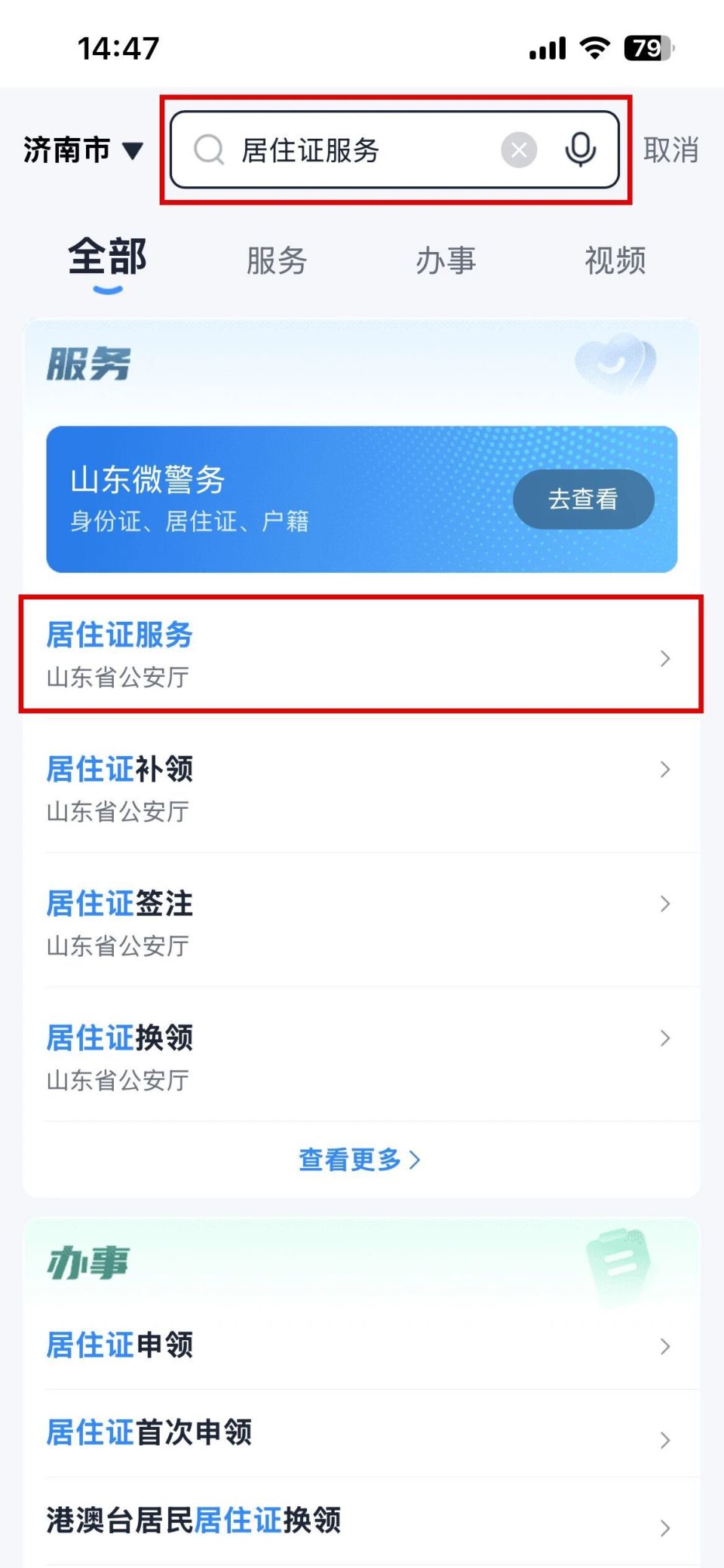Open 查看更多 to see more results
Viewport: 724px width, 1568px height.
coord(360,1159)
